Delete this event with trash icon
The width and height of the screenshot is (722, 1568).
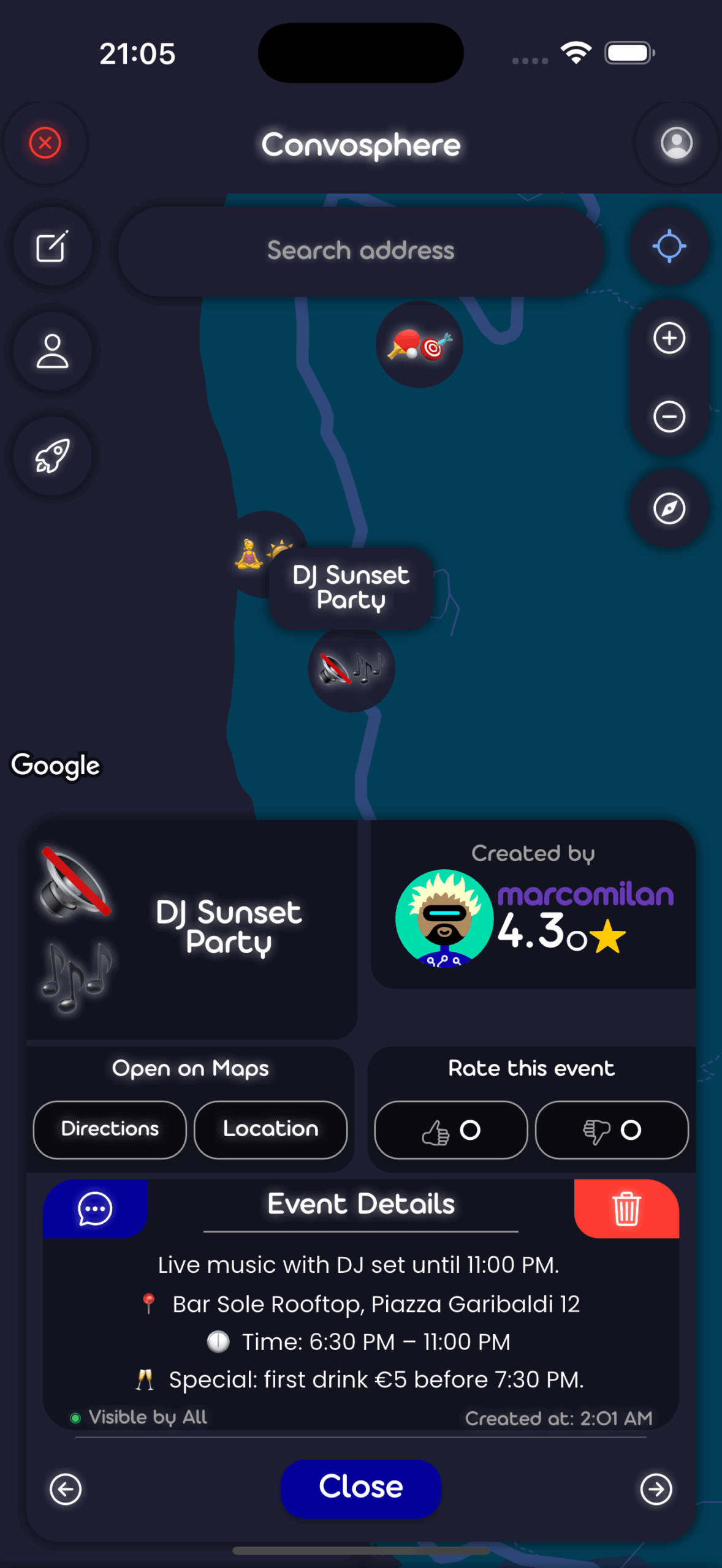click(626, 1208)
